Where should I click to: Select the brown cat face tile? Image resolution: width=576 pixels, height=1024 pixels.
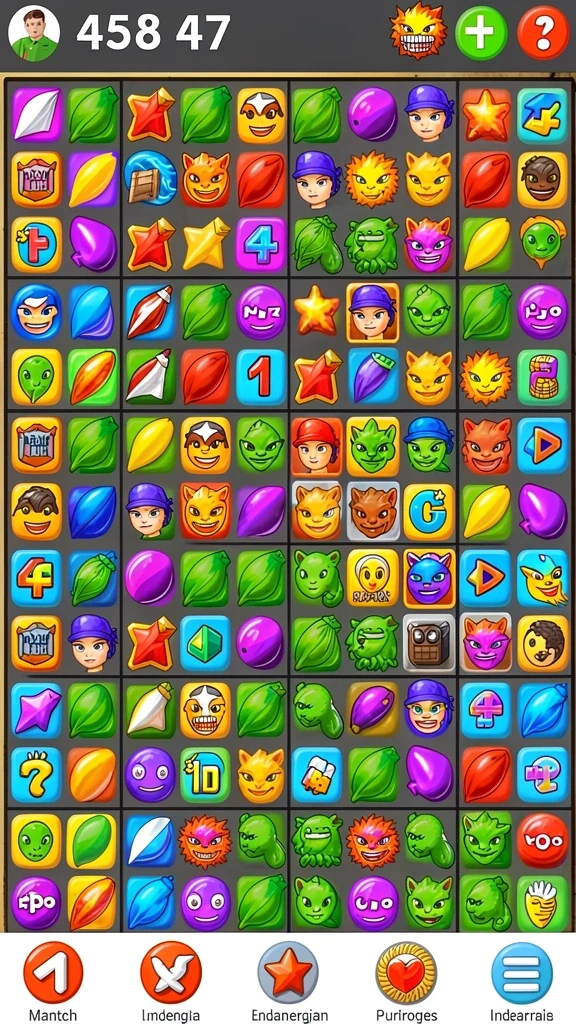click(x=373, y=511)
